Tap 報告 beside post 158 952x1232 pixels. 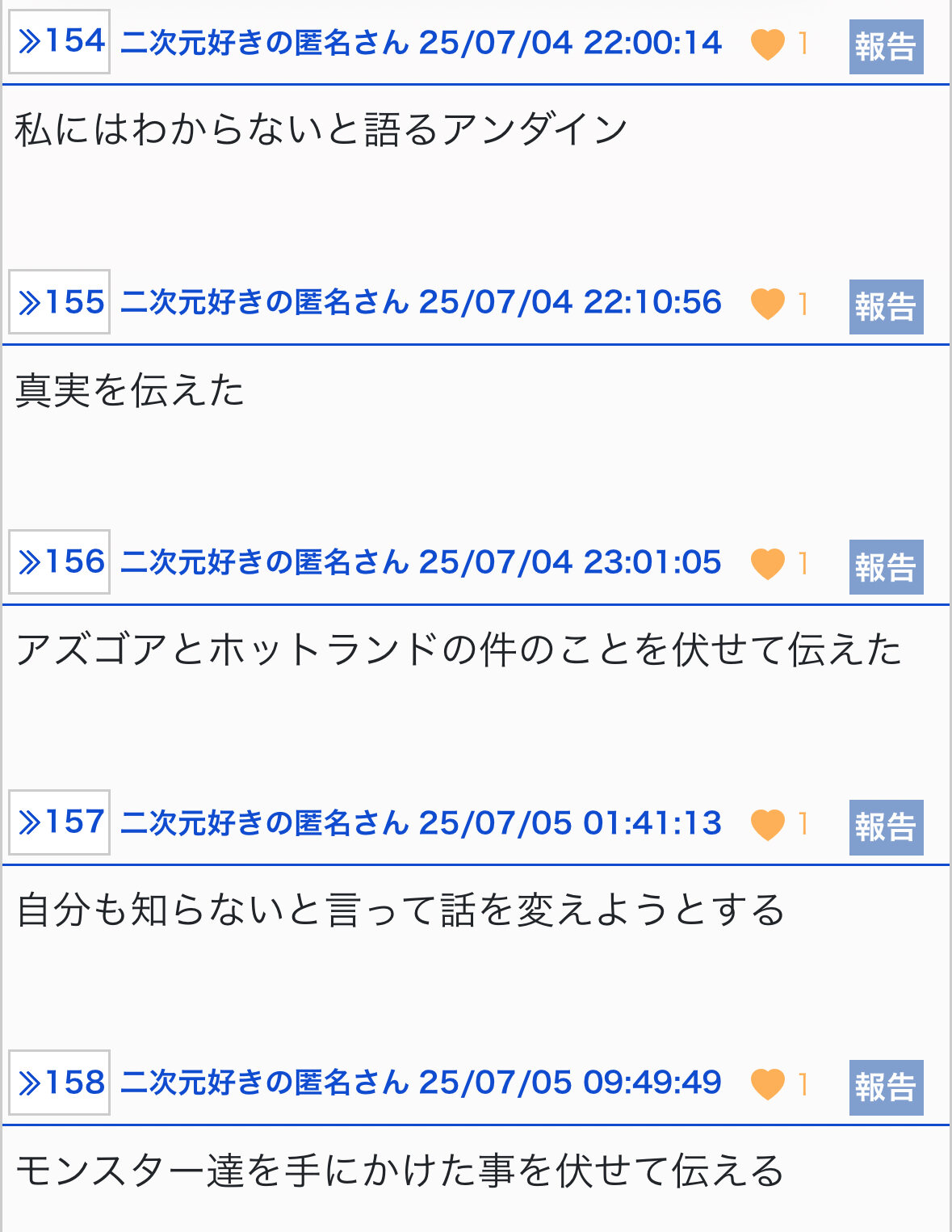[886, 1087]
